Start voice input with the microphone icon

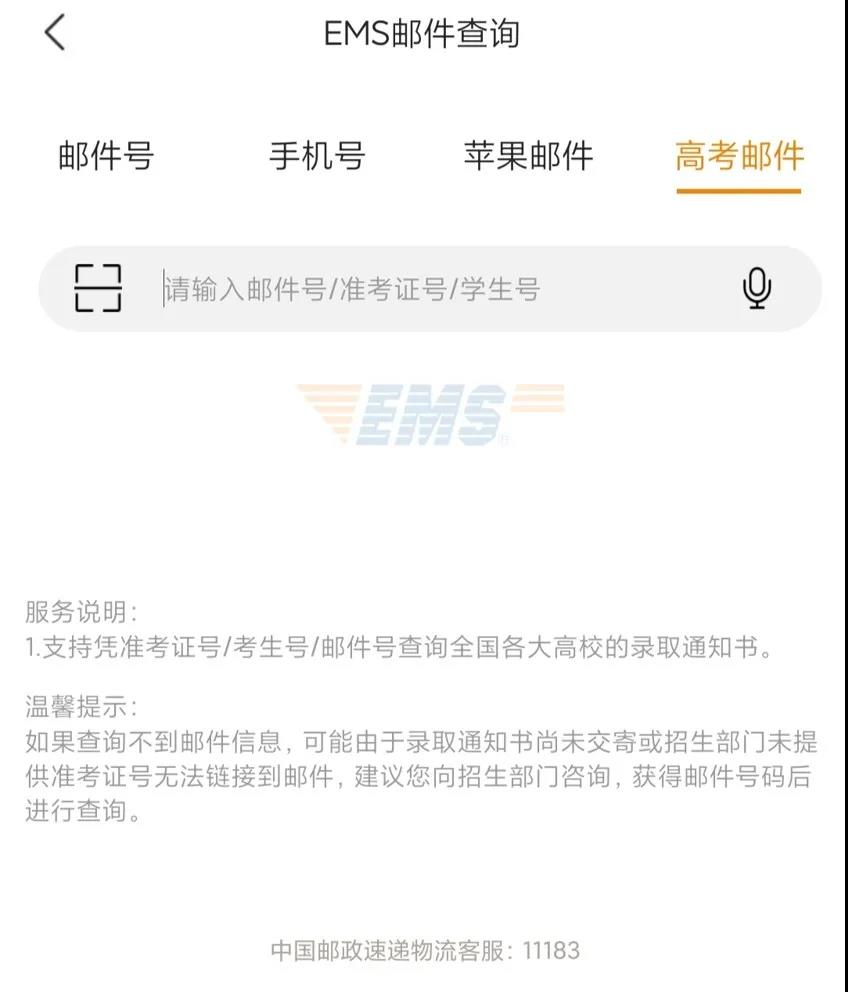(757, 289)
